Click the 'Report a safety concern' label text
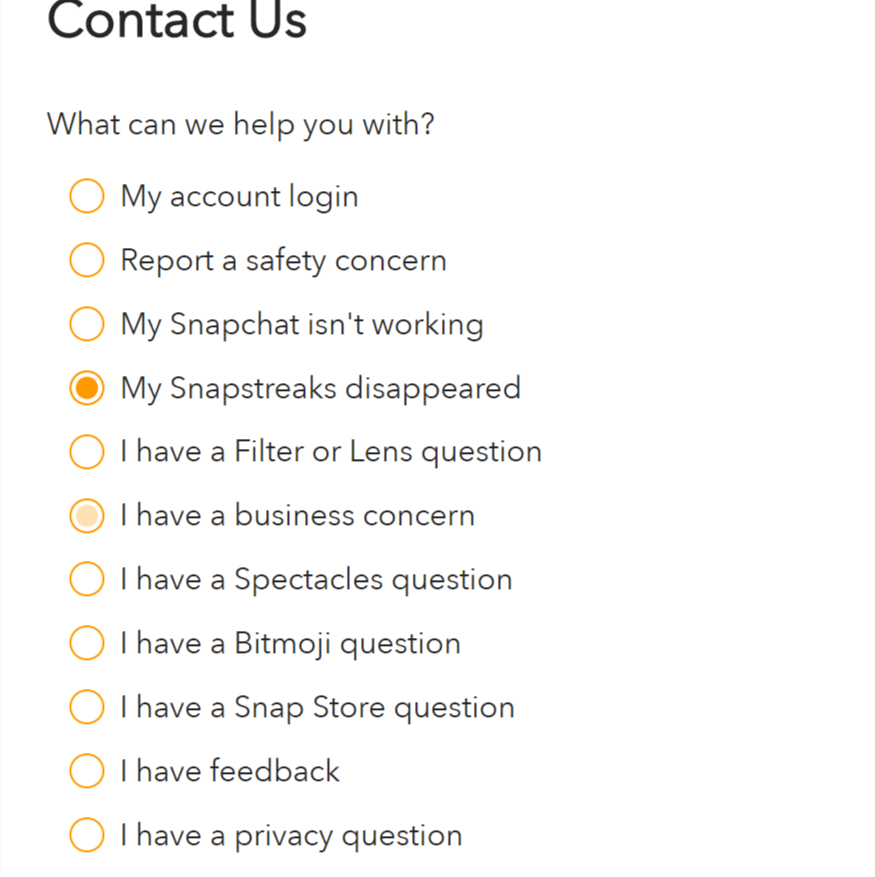875x877 pixels. coord(283,260)
